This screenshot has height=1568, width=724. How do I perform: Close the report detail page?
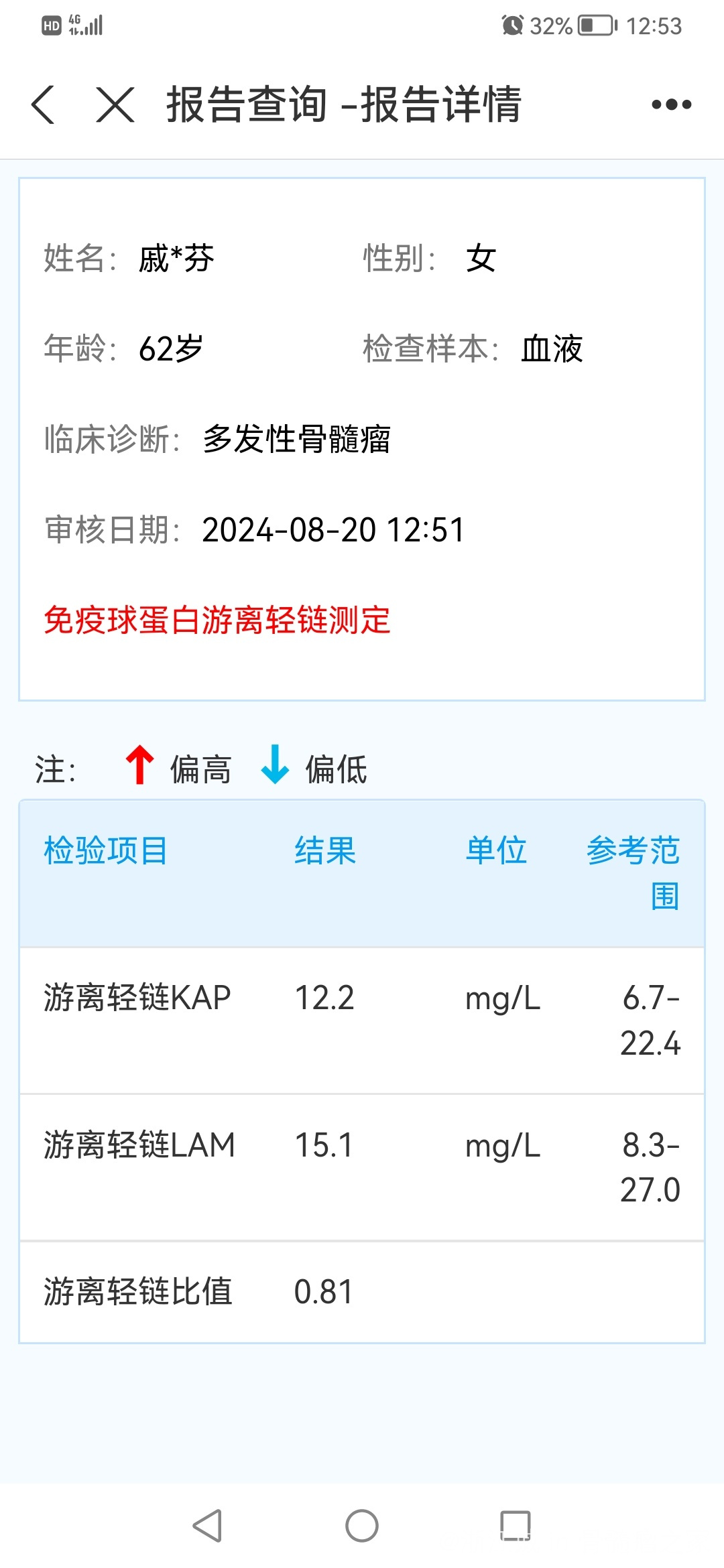click(x=115, y=105)
